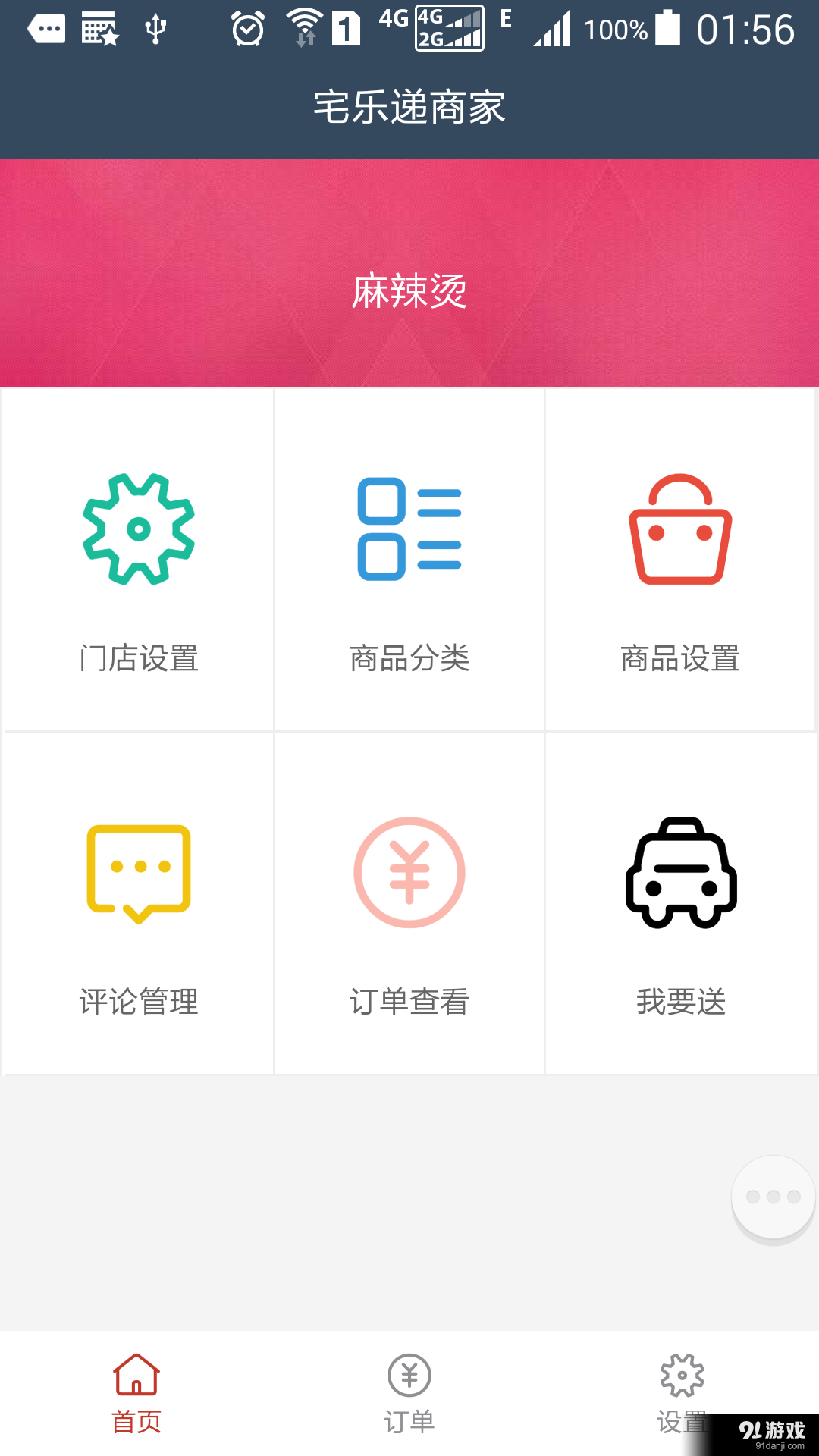Click the 门店设置 text label
The image size is (819, 1456).
(x=139, y=659)
